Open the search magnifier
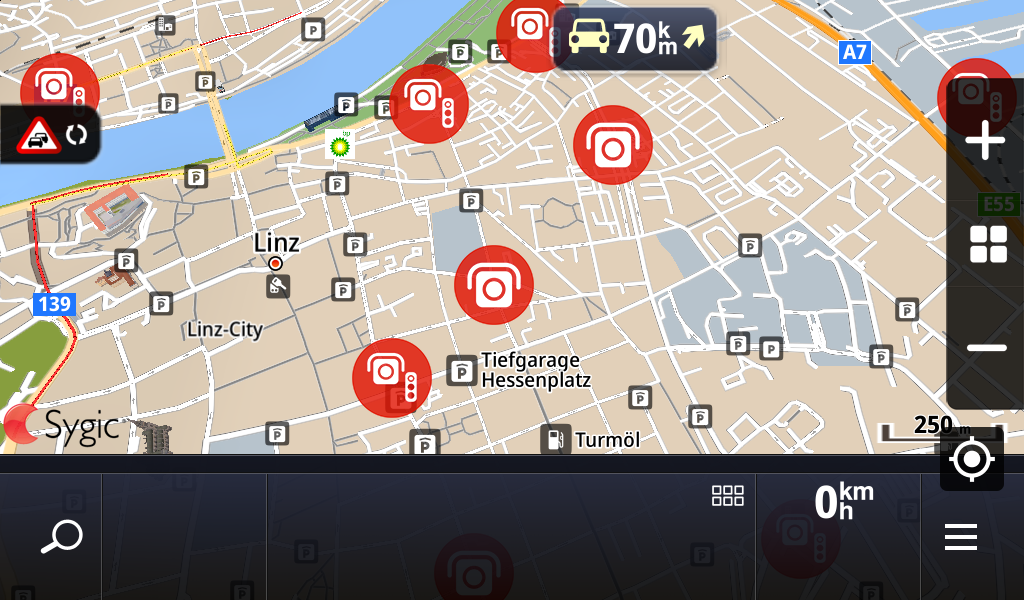Viewport: 1024px width, 600px height. (61, 538)
